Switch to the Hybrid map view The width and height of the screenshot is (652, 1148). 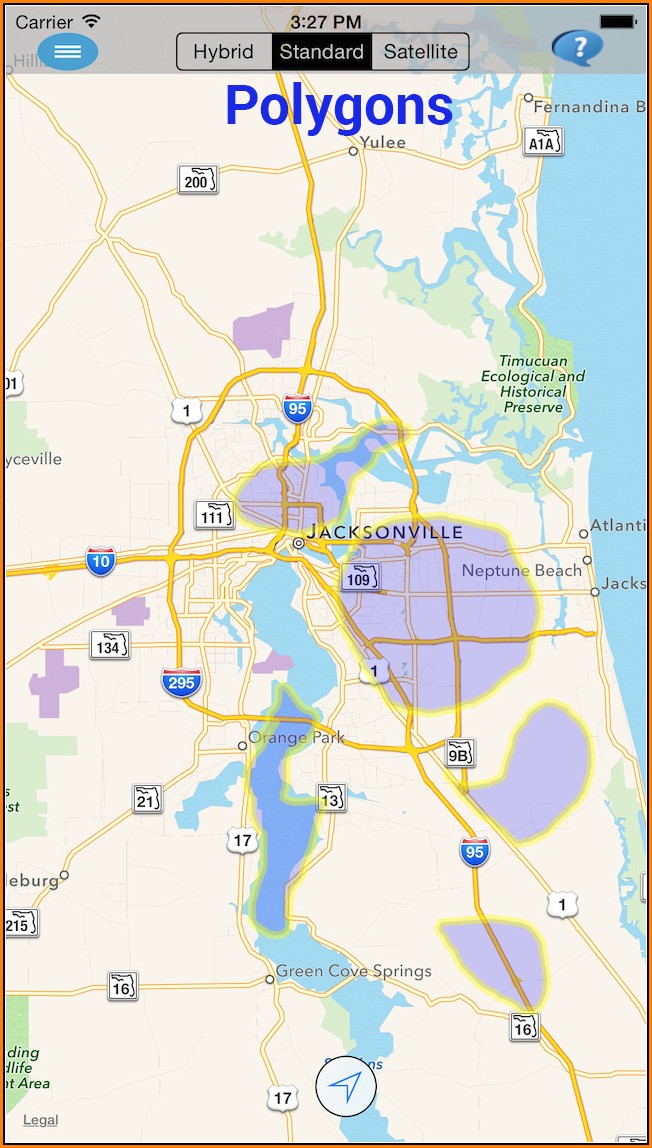pos(224,52)
